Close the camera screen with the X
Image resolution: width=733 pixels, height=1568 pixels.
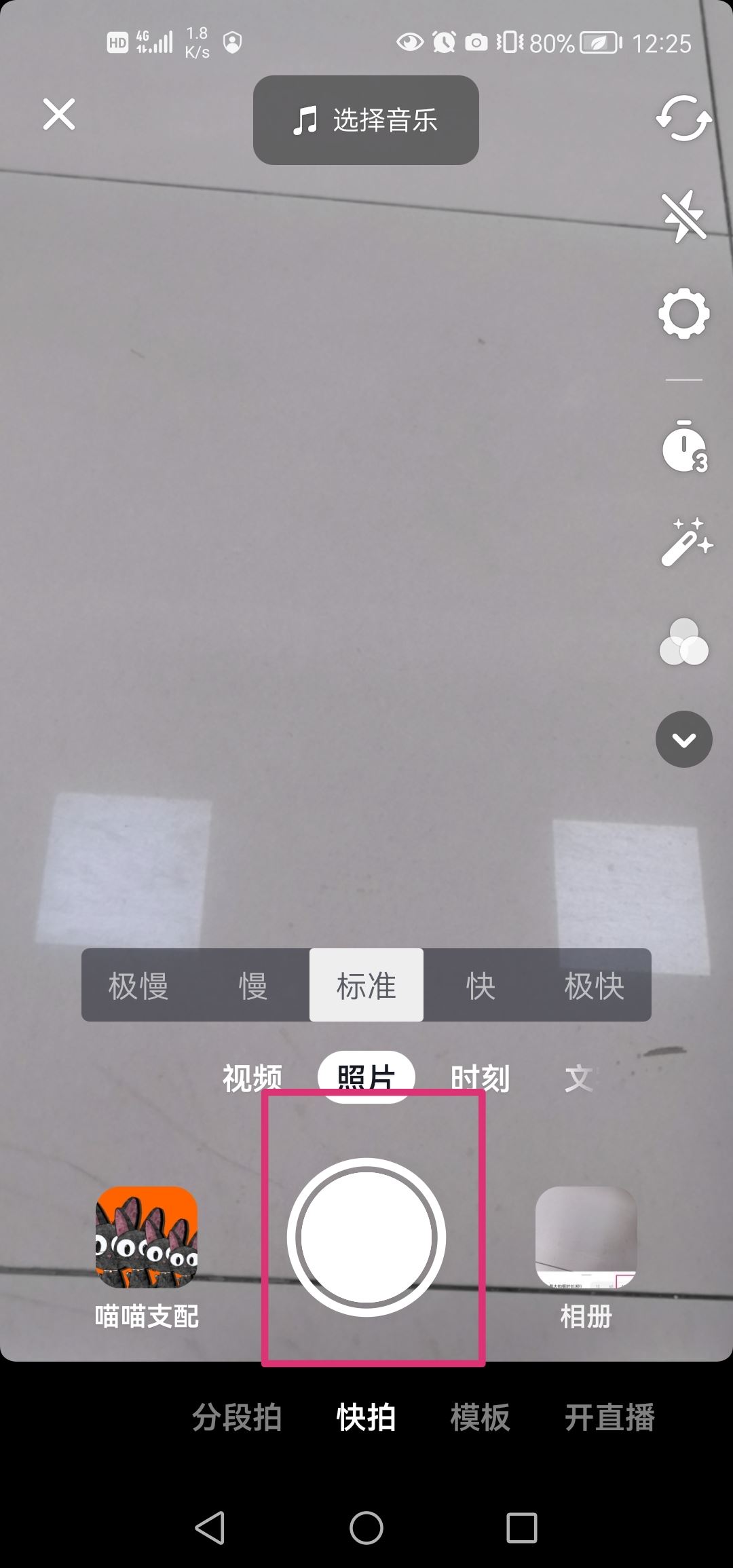[58, 114]
